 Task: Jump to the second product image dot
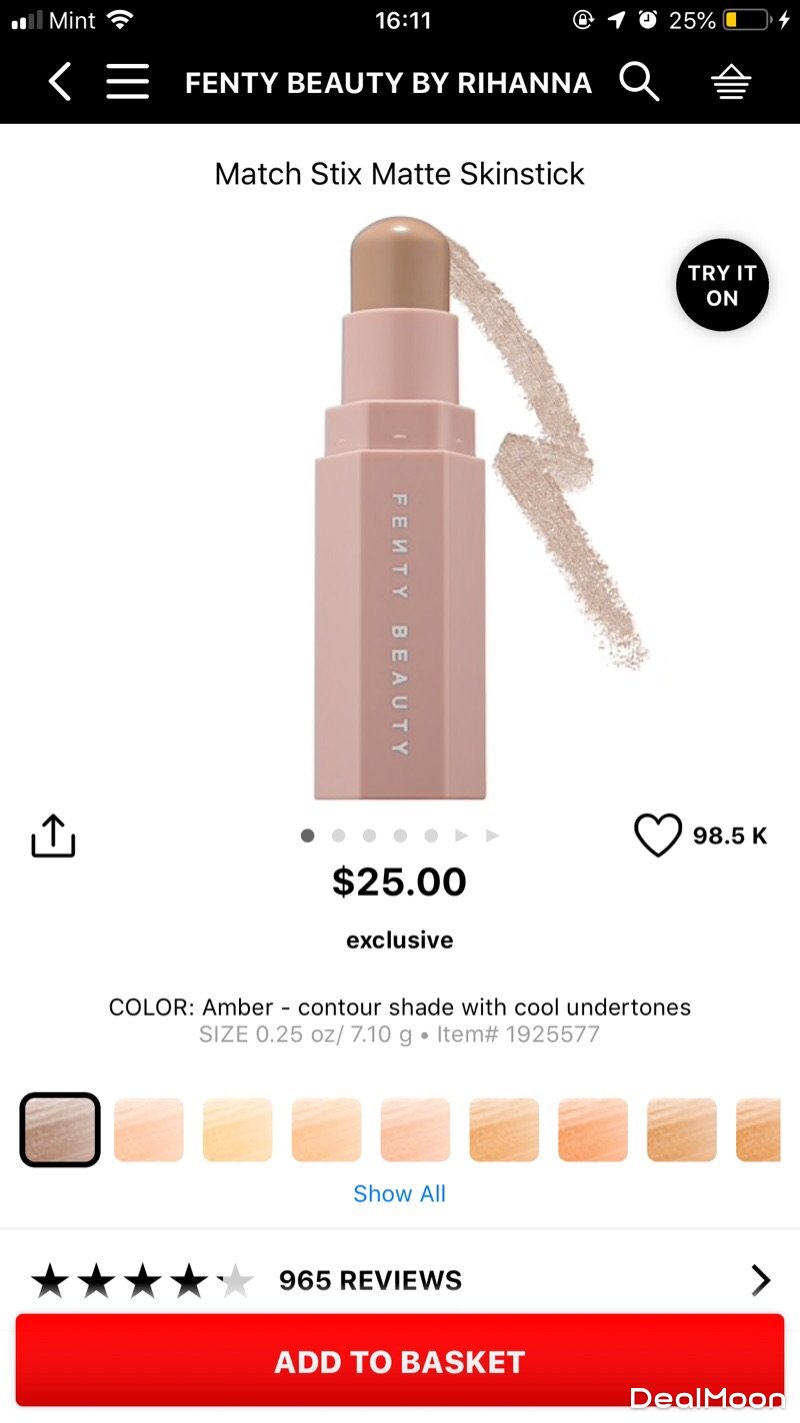[338, 835]
